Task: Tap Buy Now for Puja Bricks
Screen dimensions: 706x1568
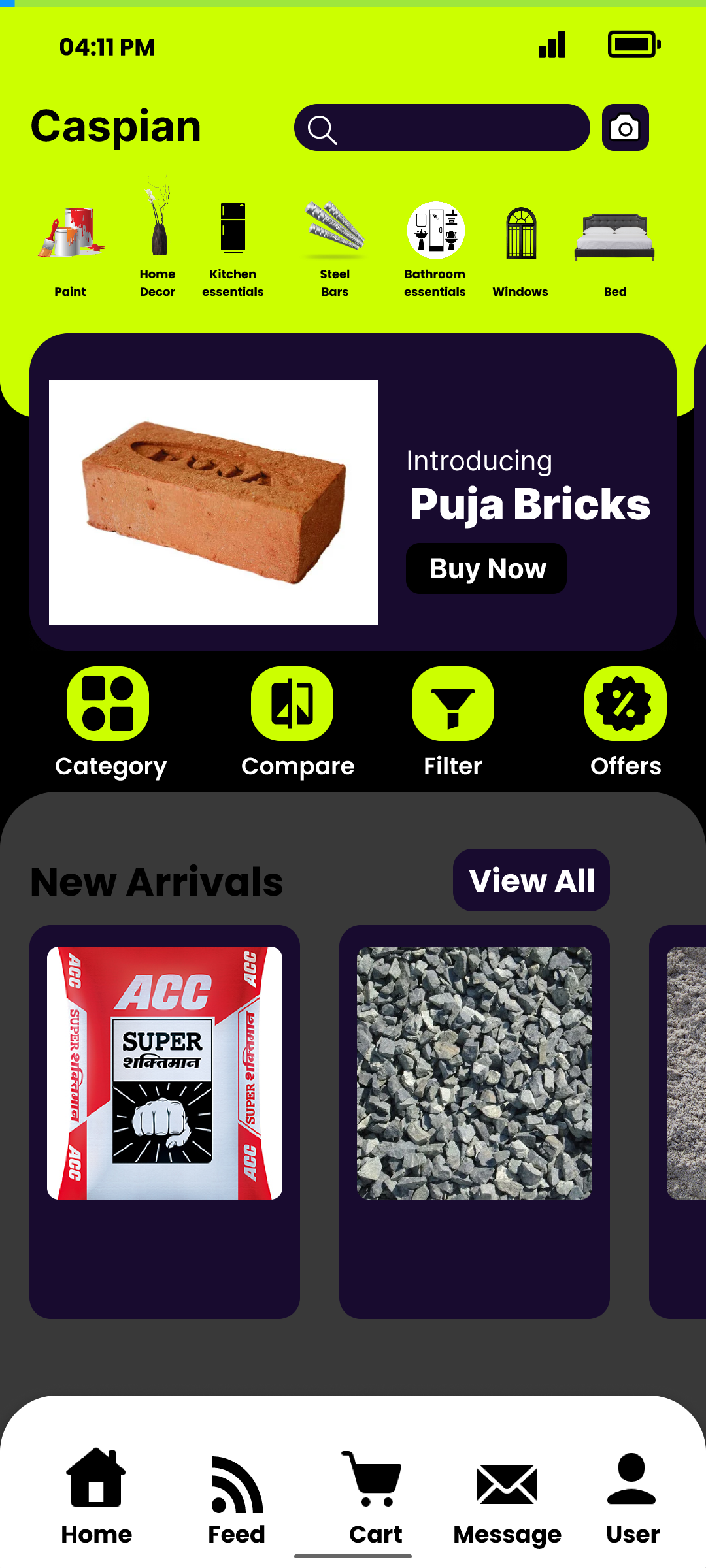Action: pyautogui.click(x=486, y=568)
